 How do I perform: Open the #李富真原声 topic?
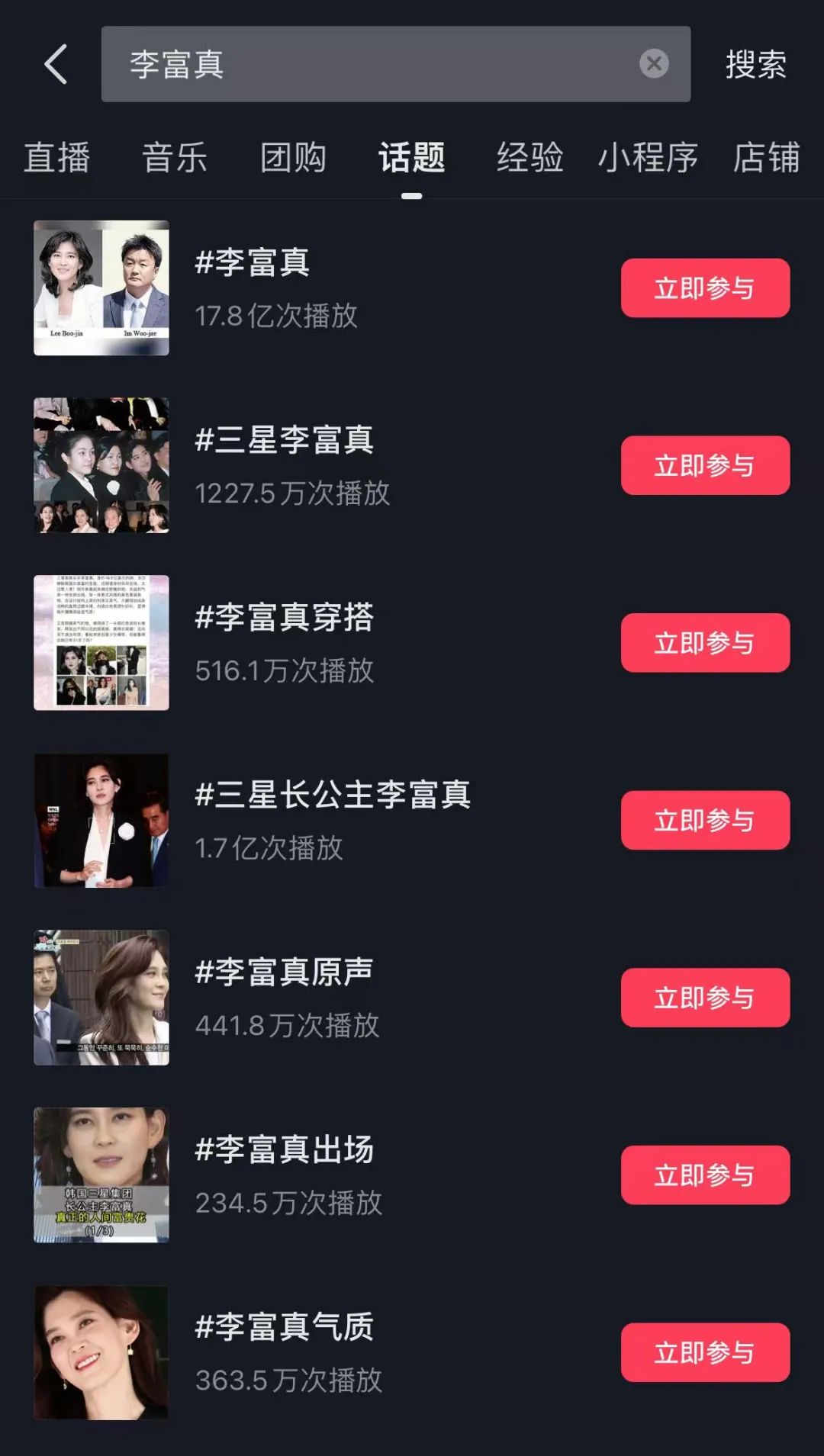[x=284, y=972]
